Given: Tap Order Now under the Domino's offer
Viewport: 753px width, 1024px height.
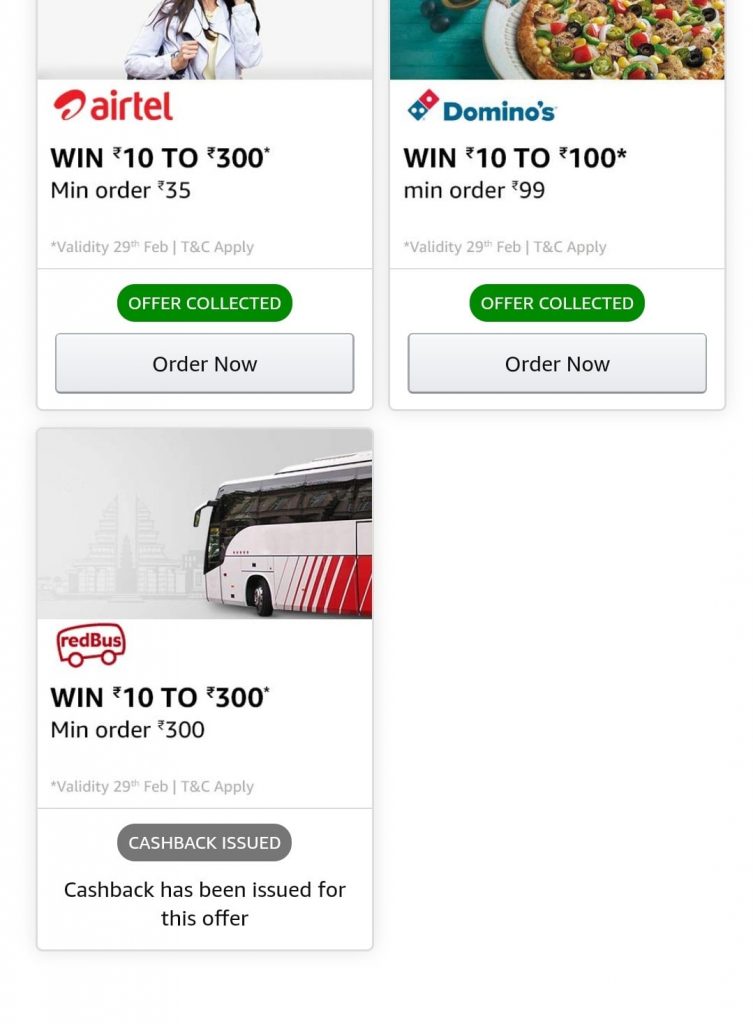Looking at the screenshot, I should pyautogui.click(x=557, y=364).
